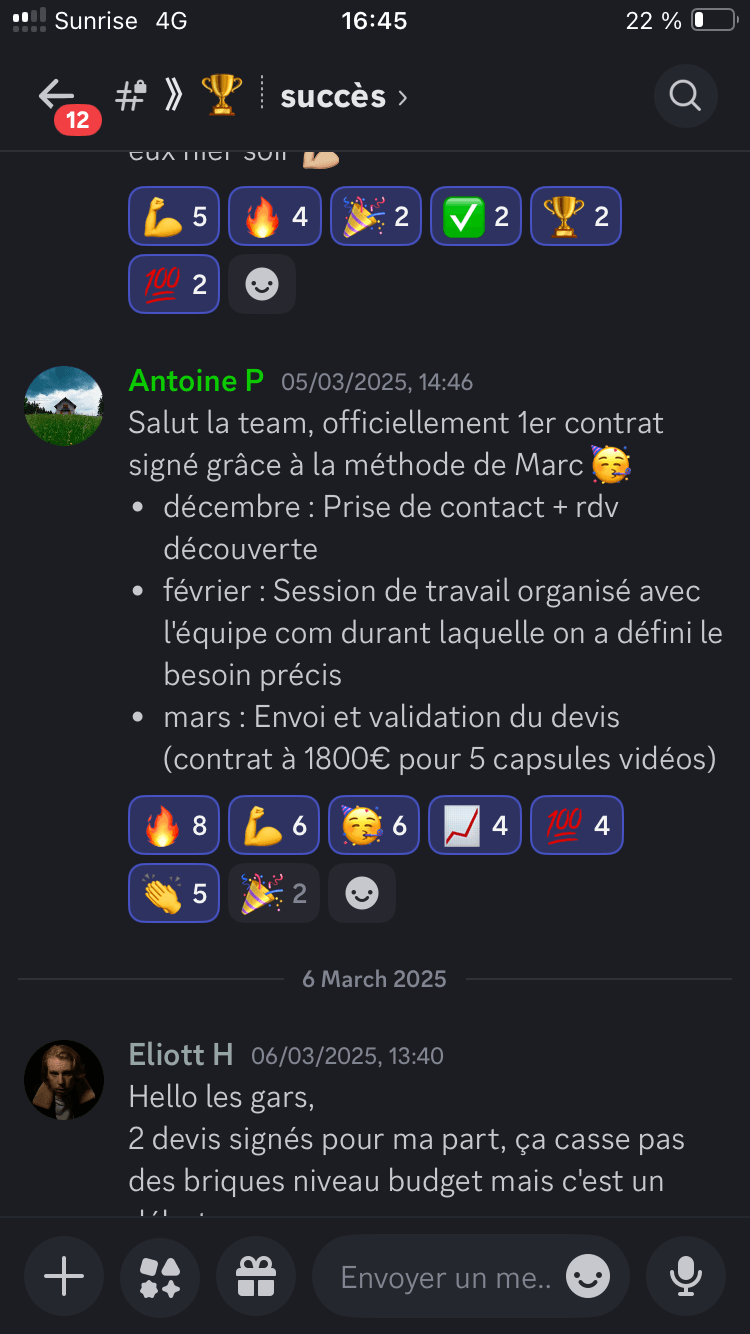
Task: Add a new reaction to Antoine's message
Action: coord(362,893)
